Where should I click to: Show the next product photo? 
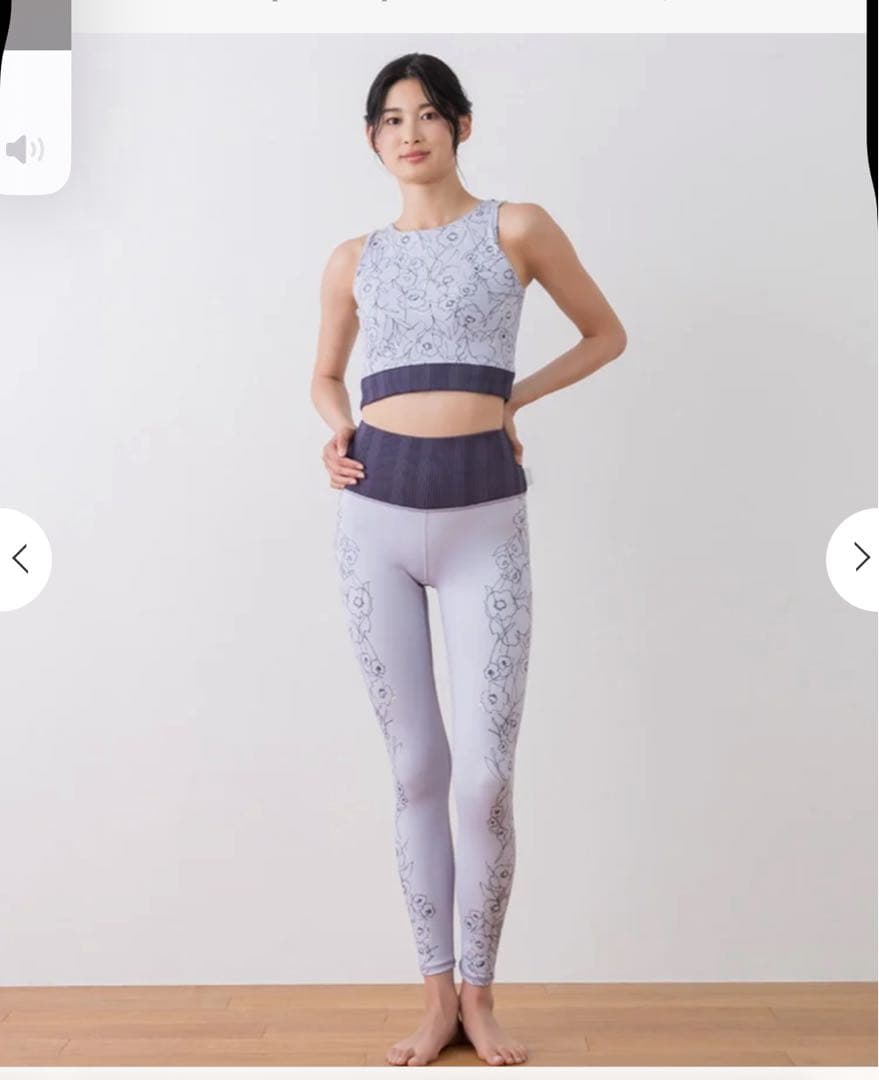pos(860,558)
